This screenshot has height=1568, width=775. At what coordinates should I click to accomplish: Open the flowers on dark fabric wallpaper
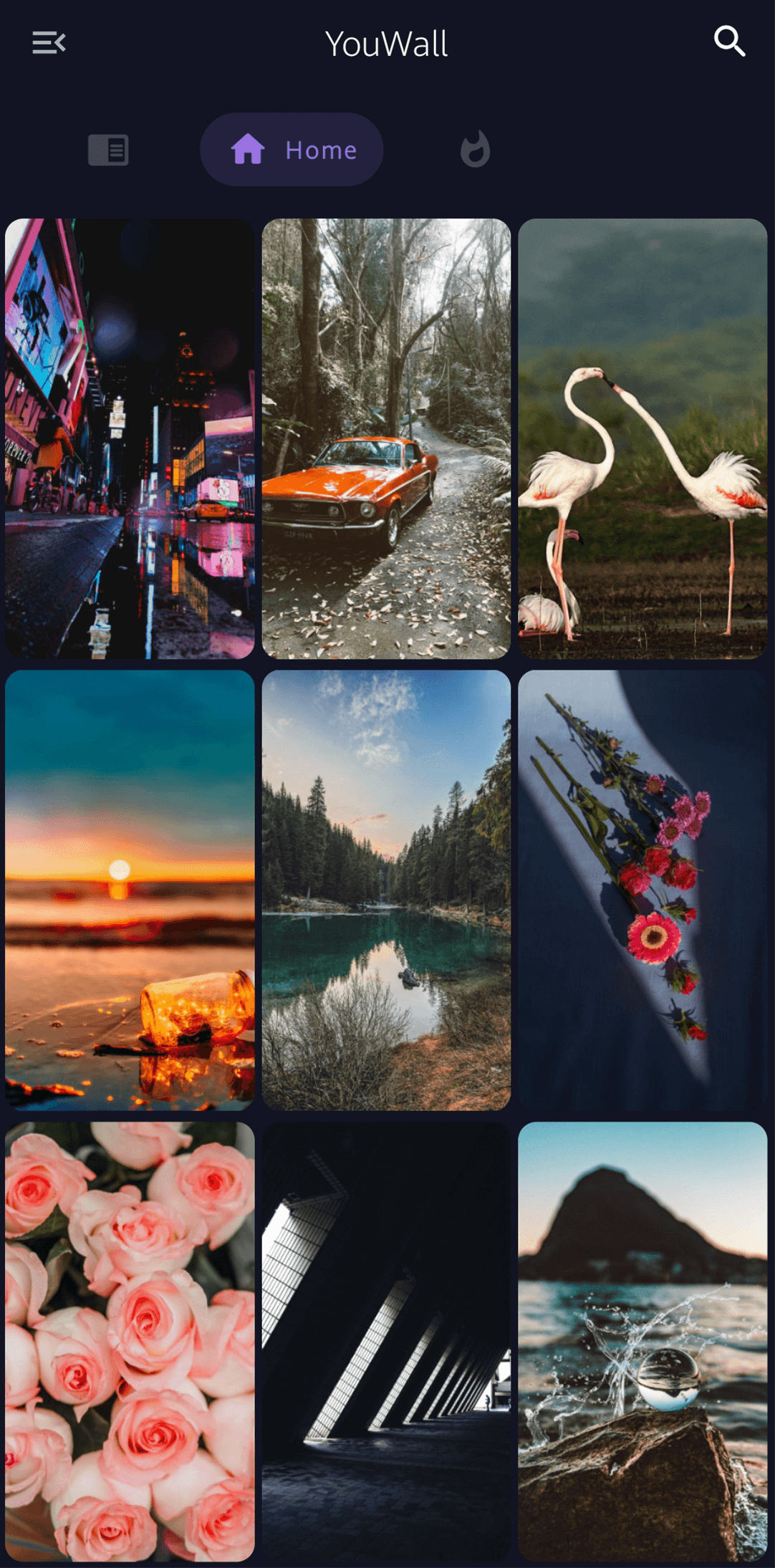[642, 890]
